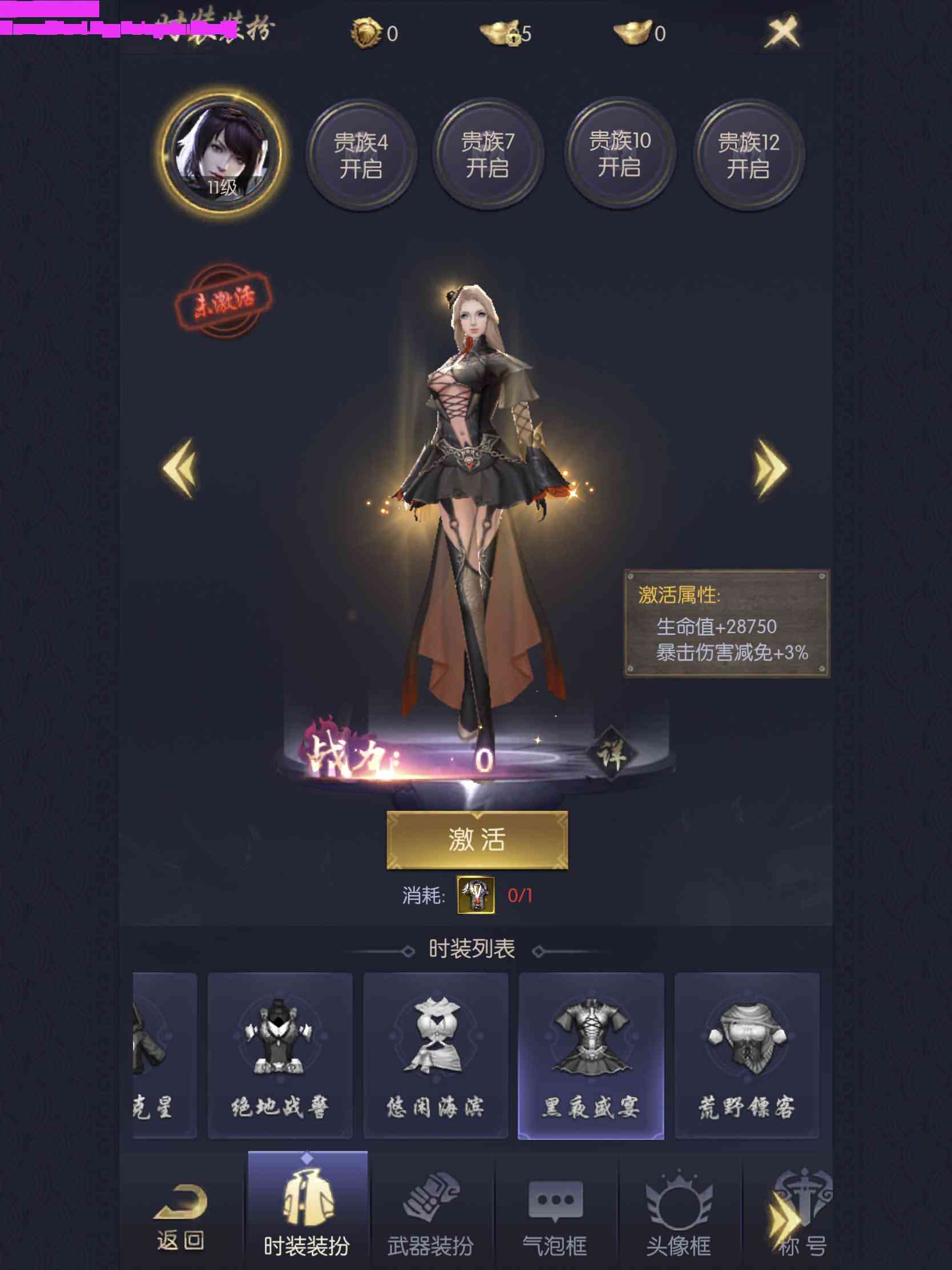Switch to the 称号 tab
The image size is (952, 1270).
(802, 1216)
